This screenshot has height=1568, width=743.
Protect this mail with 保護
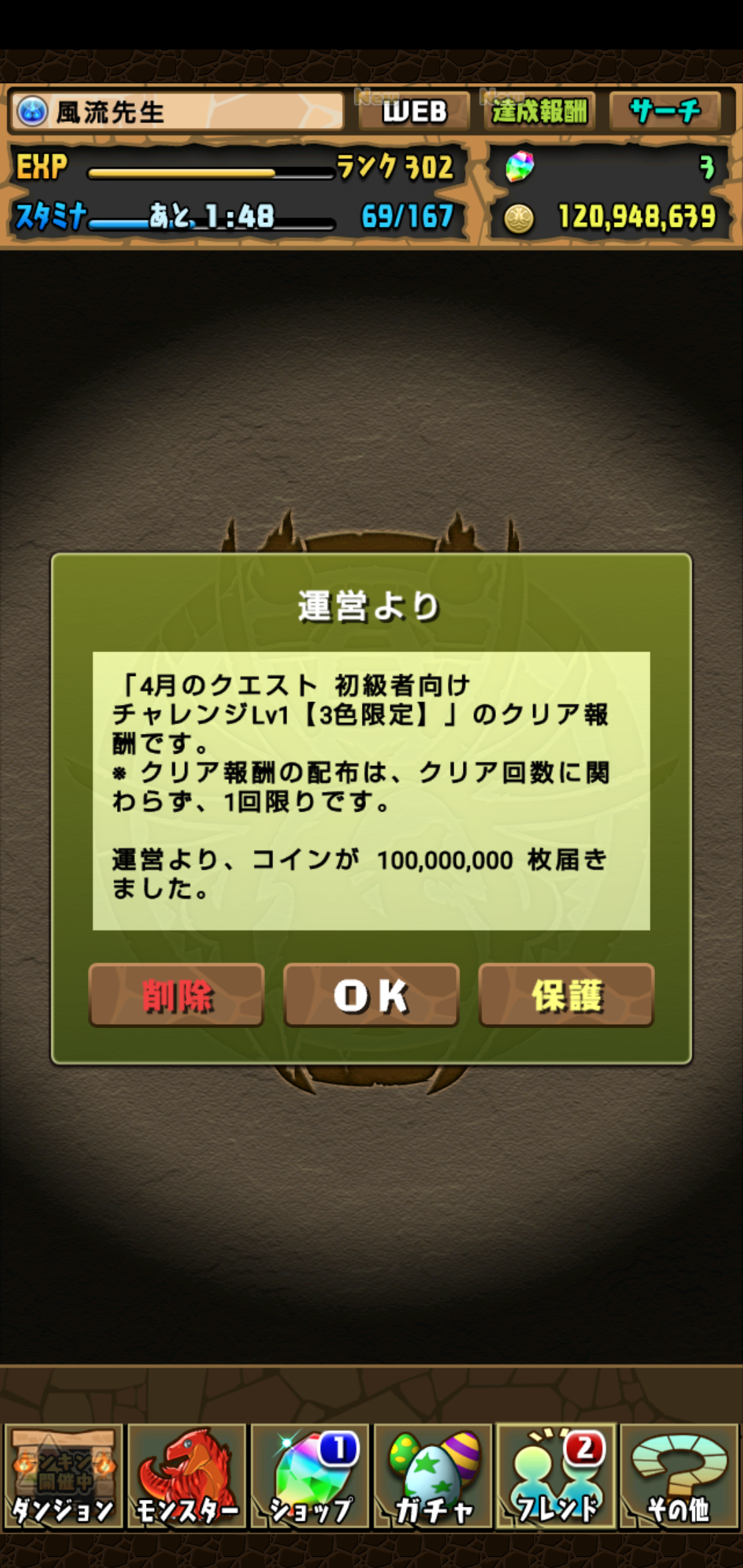(566, 995)
